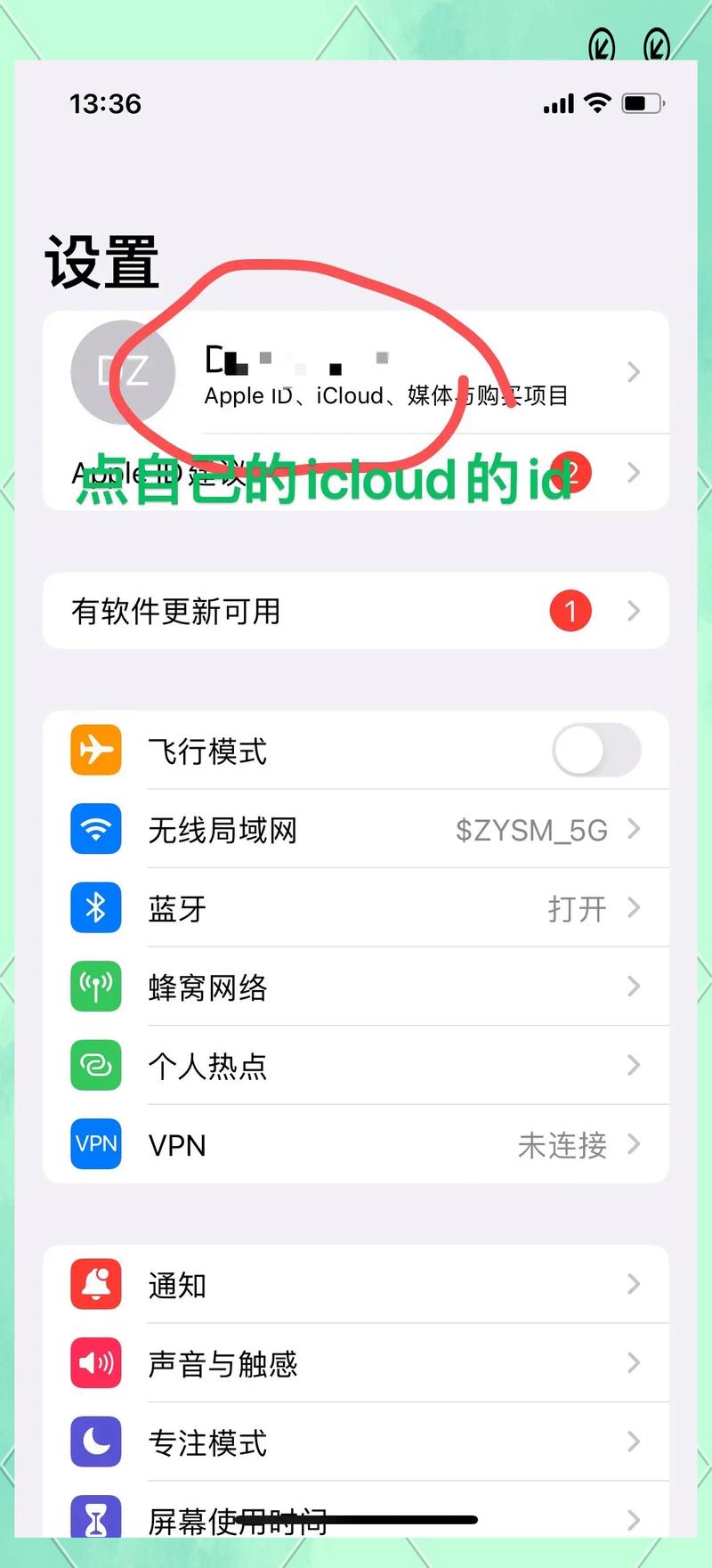
Task: Open 飞行模式 airplane mode icon
Action: pos(95,750)
